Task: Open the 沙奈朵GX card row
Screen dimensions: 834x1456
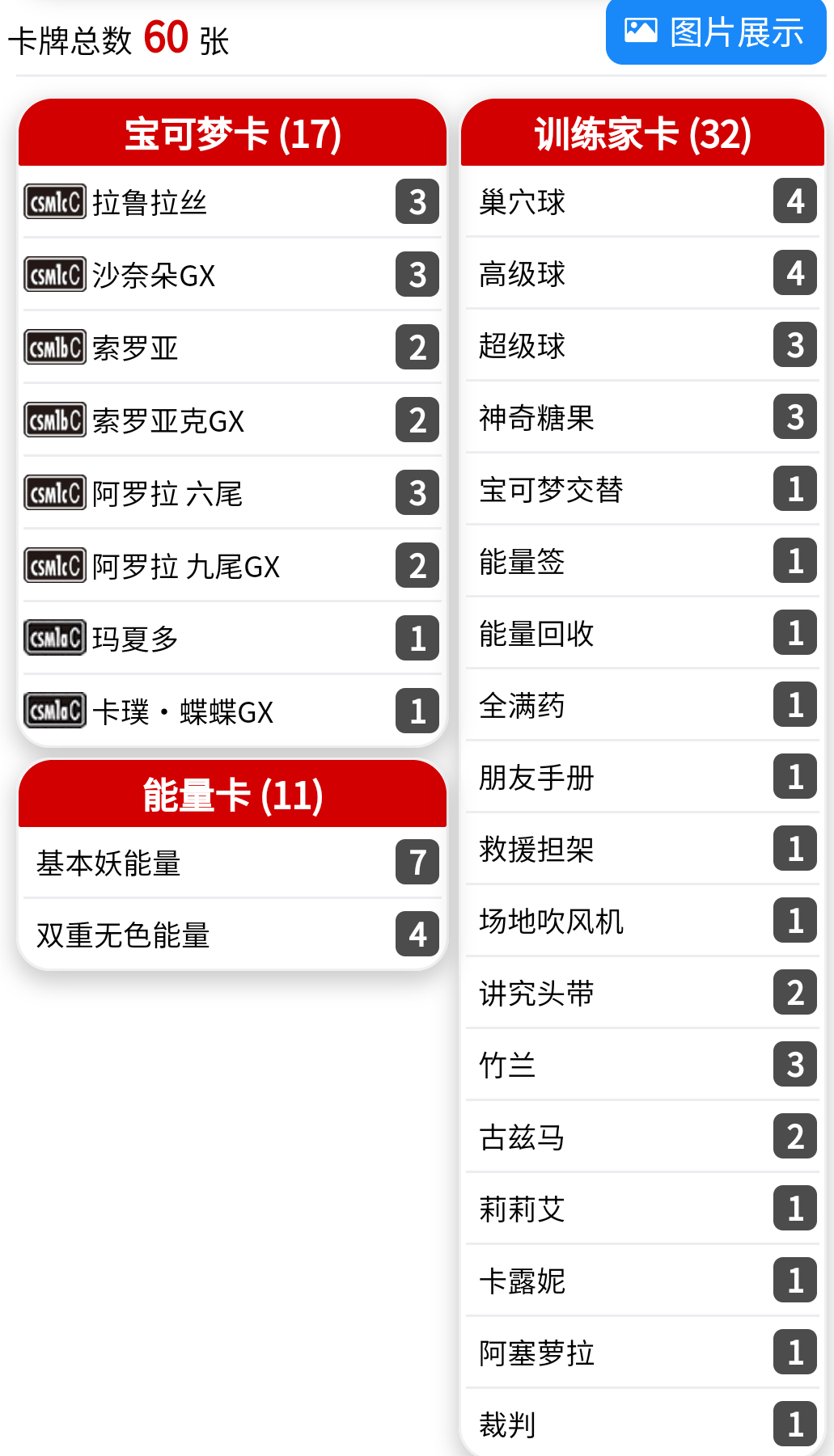Action: (x=232, y=275)
